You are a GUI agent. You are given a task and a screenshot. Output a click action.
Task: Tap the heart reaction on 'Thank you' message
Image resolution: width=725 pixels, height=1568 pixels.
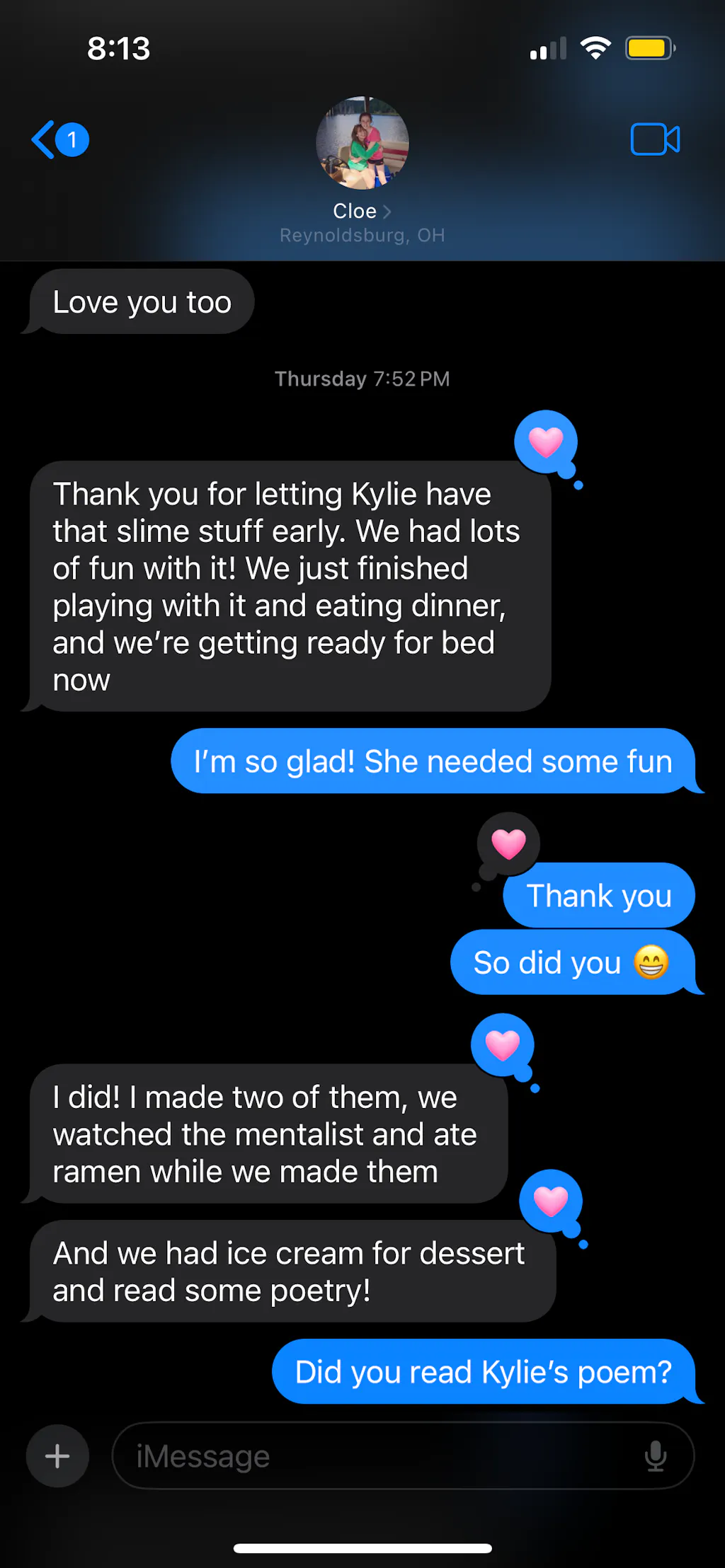508,843
